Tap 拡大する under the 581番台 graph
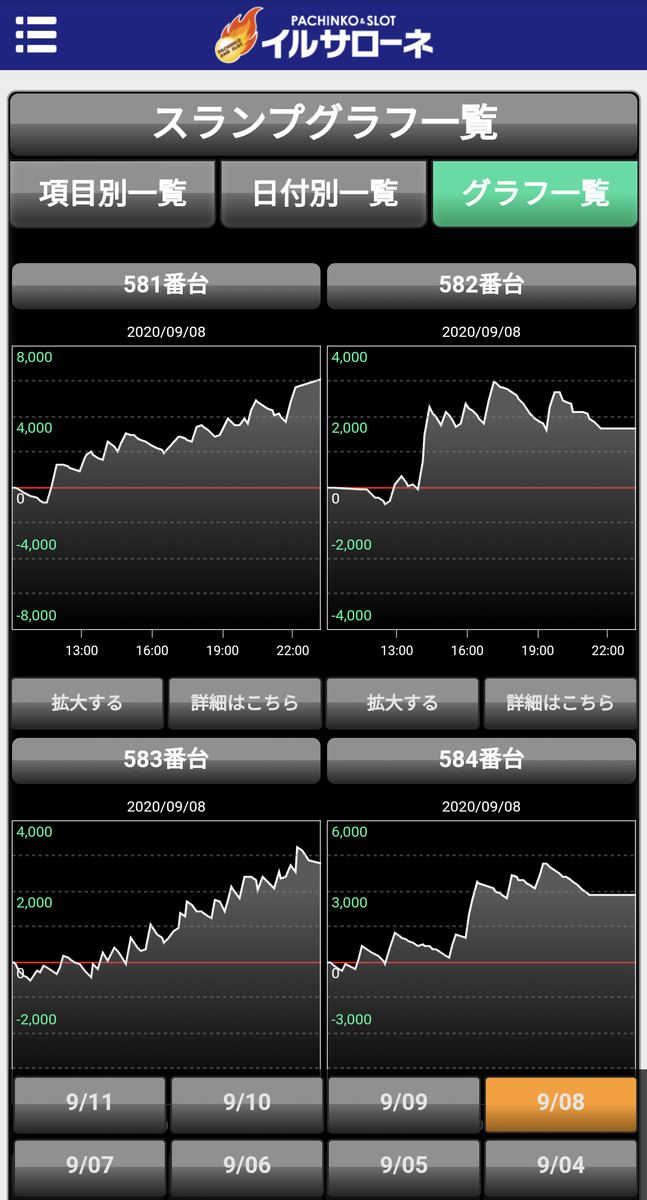The width and height of the screenshot is (647, 1200). [x=87, y=703]
